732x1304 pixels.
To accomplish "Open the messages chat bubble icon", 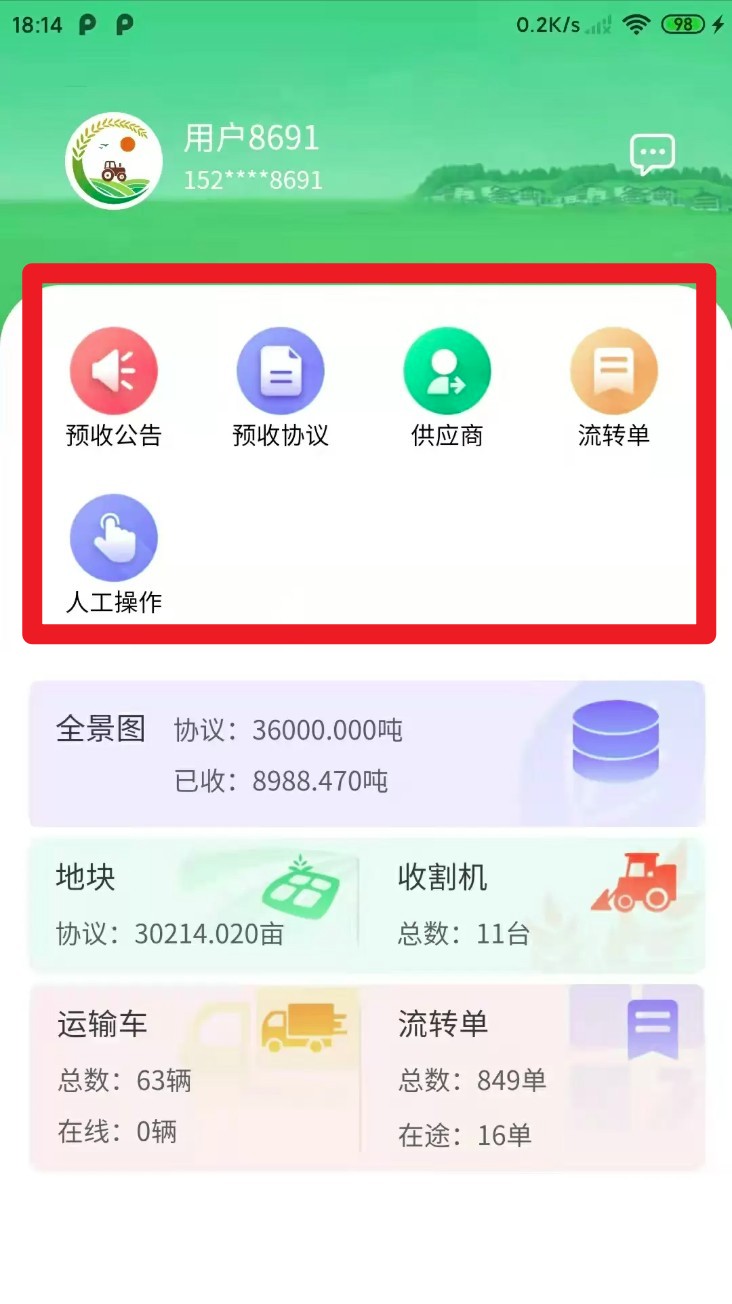I will pyautogui.click(x=652, y=154).
